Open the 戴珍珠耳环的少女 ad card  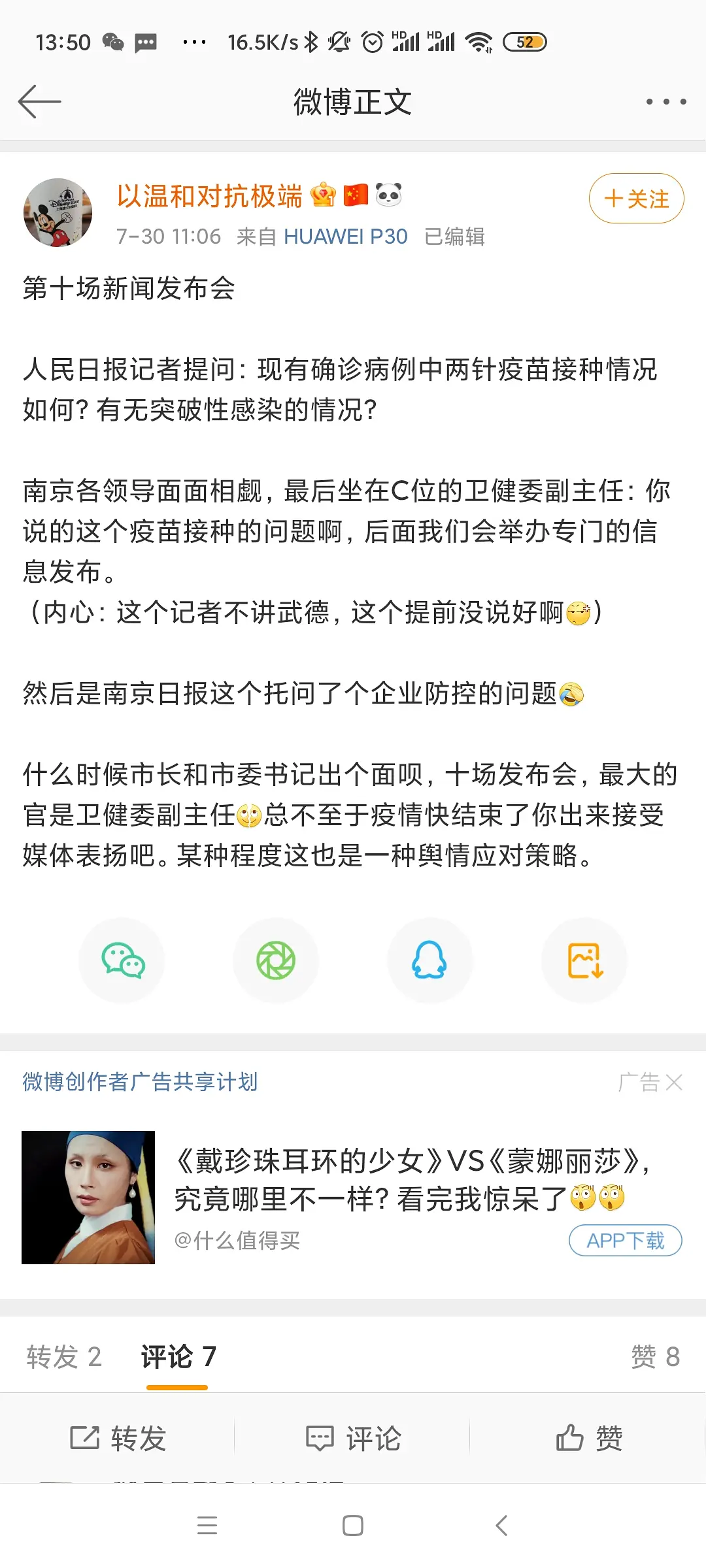pyautogui.click(x=412, y=1180)
